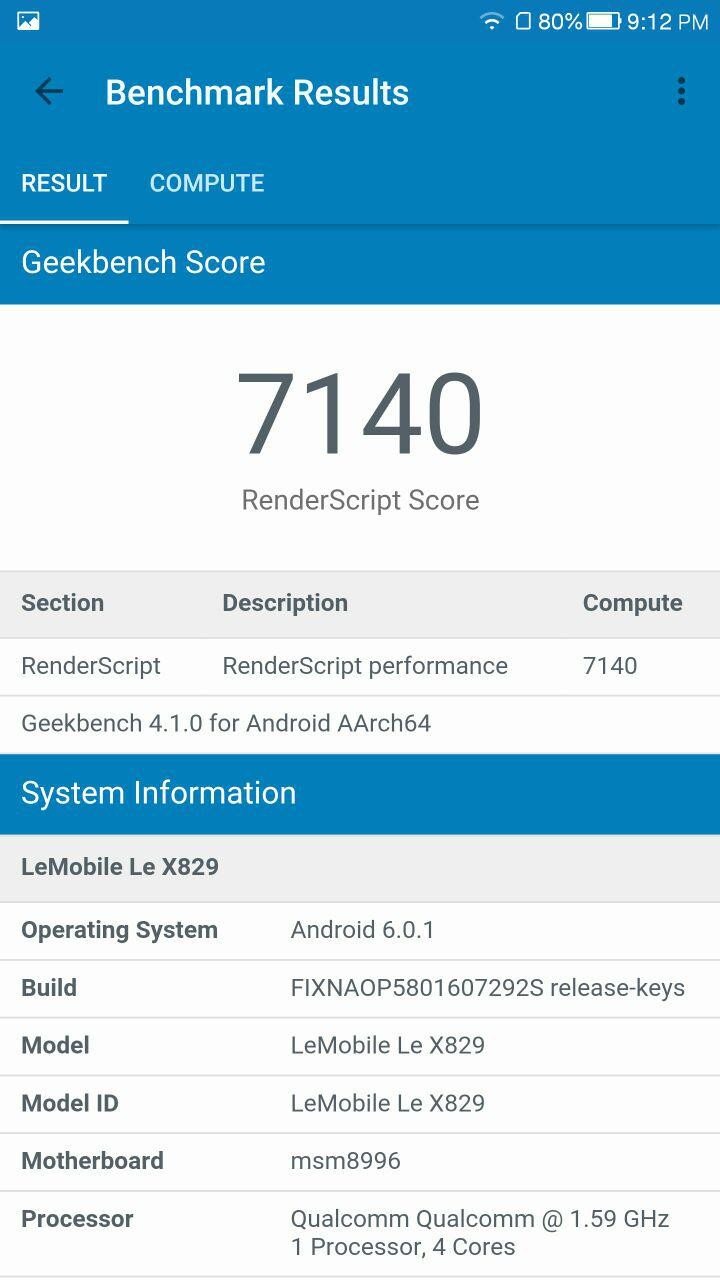Switch to the COMPUTE tab
This screenshot has width=720, height=1280.
click(207, 183)
